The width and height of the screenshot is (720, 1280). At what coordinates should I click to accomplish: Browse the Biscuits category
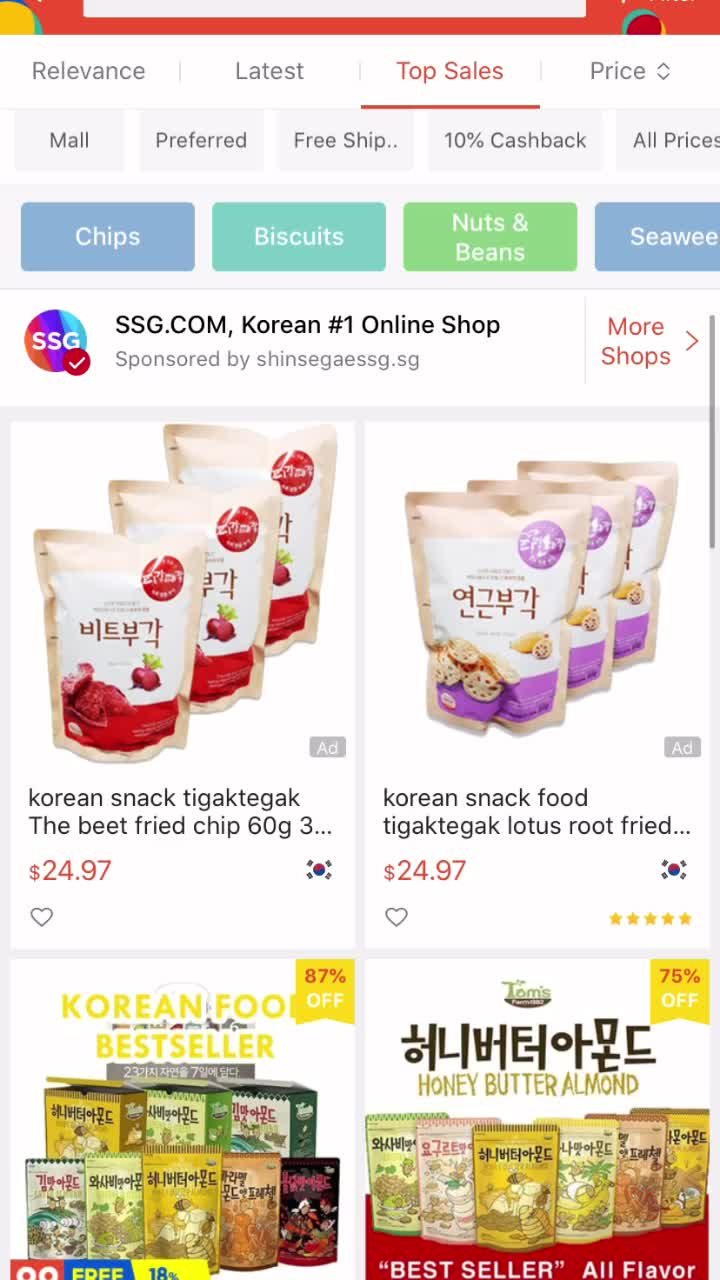(299, 237)
